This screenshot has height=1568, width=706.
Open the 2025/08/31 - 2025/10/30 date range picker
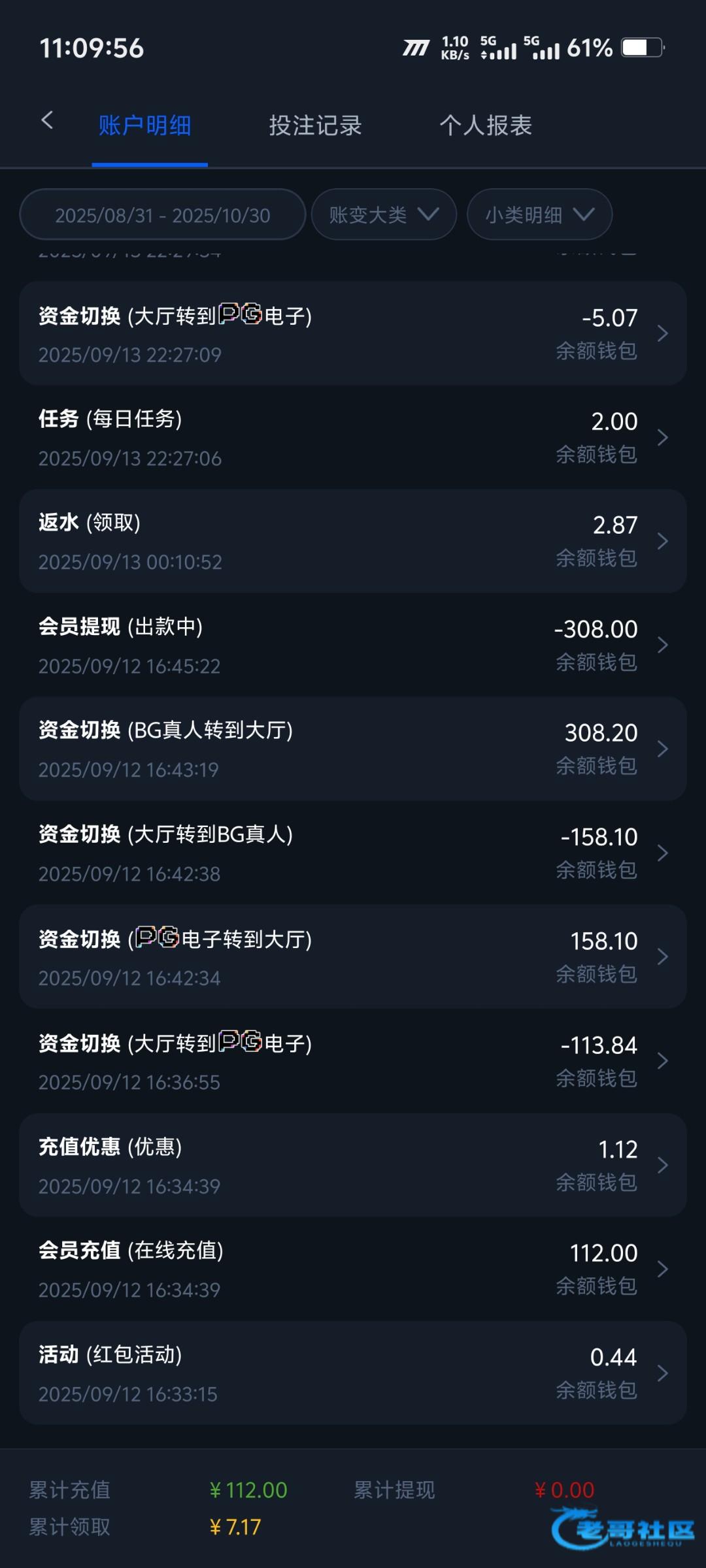click(x=163, y=215)
